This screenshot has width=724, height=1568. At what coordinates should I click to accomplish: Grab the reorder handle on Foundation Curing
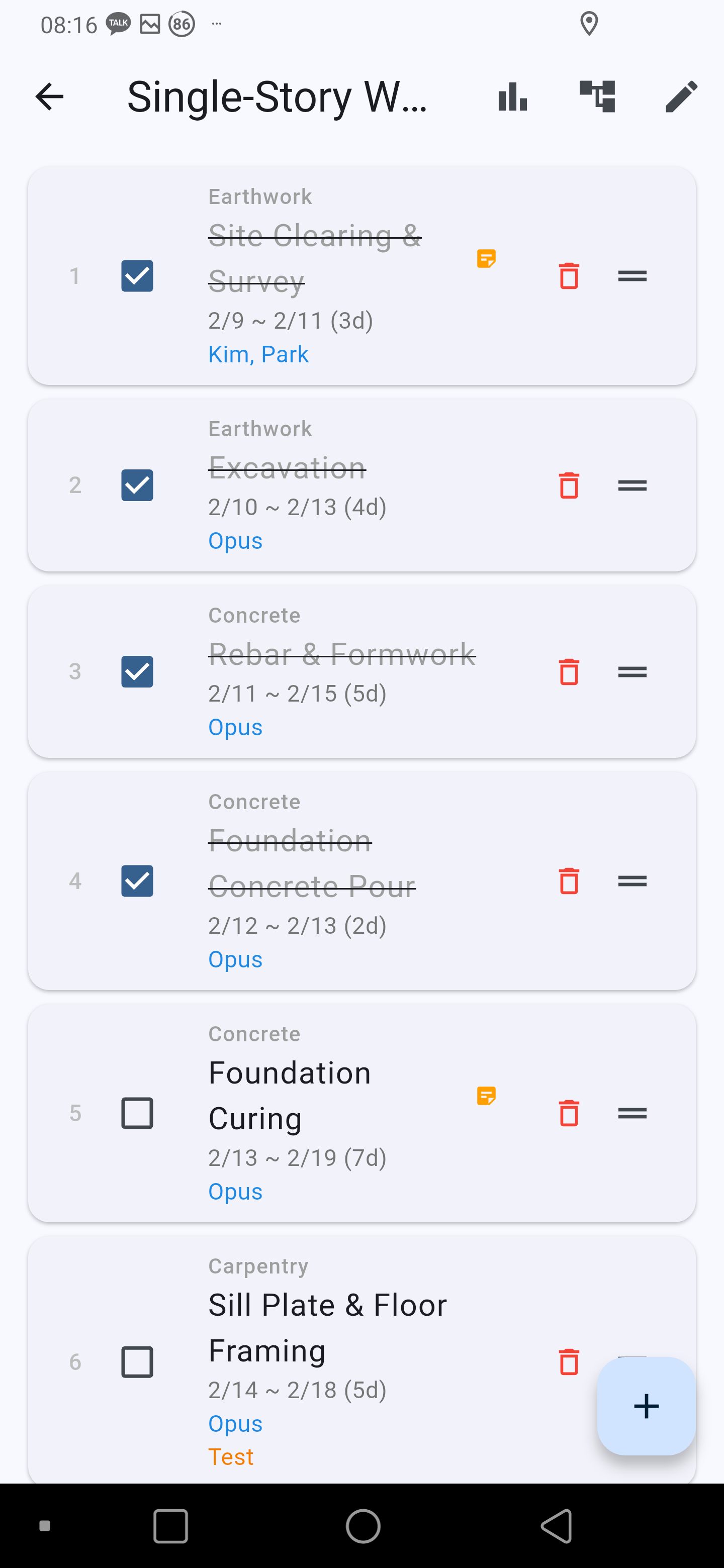click(631, 1113)
